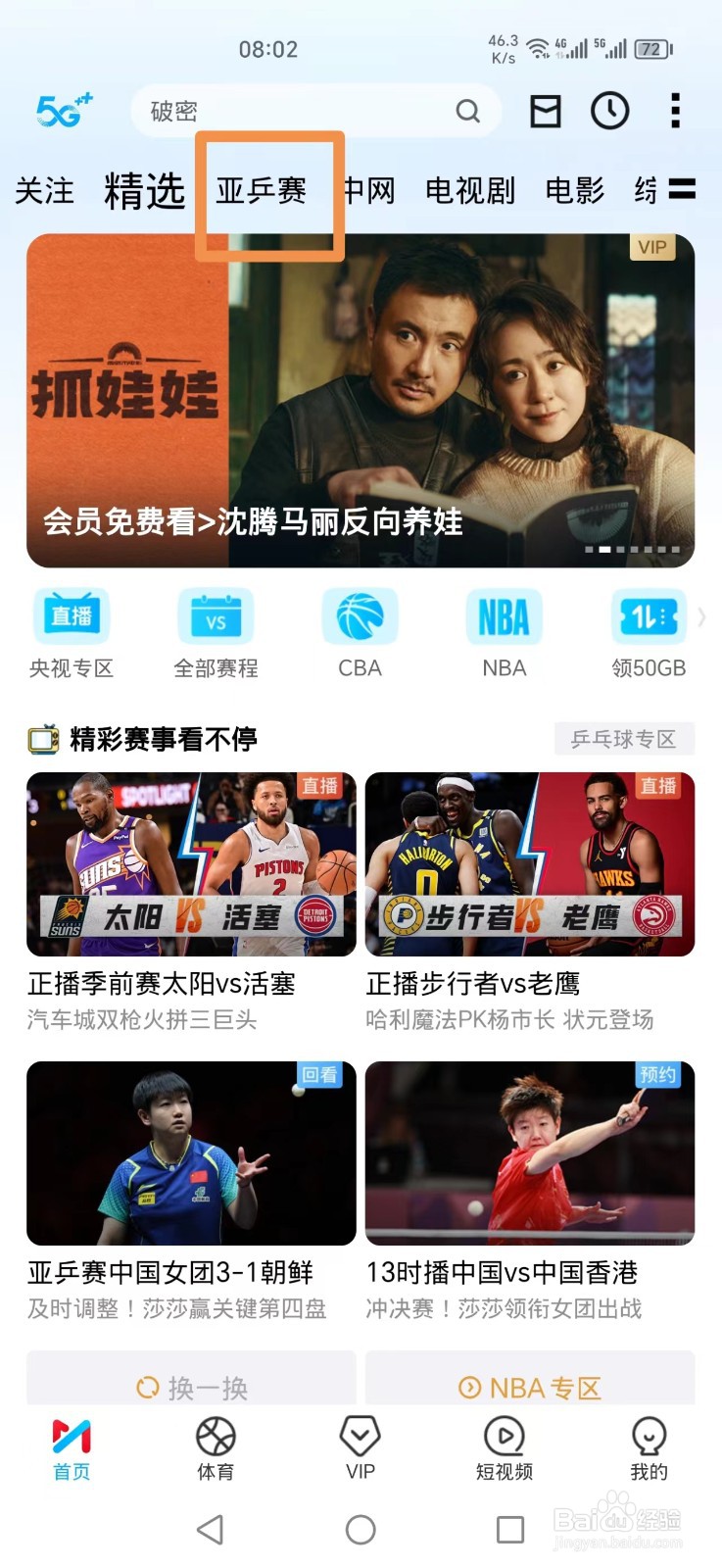Screen dimensions: 722x1568
Task: Switch to the 亚乒赛 tab
Action: click(x=263, y=191)
